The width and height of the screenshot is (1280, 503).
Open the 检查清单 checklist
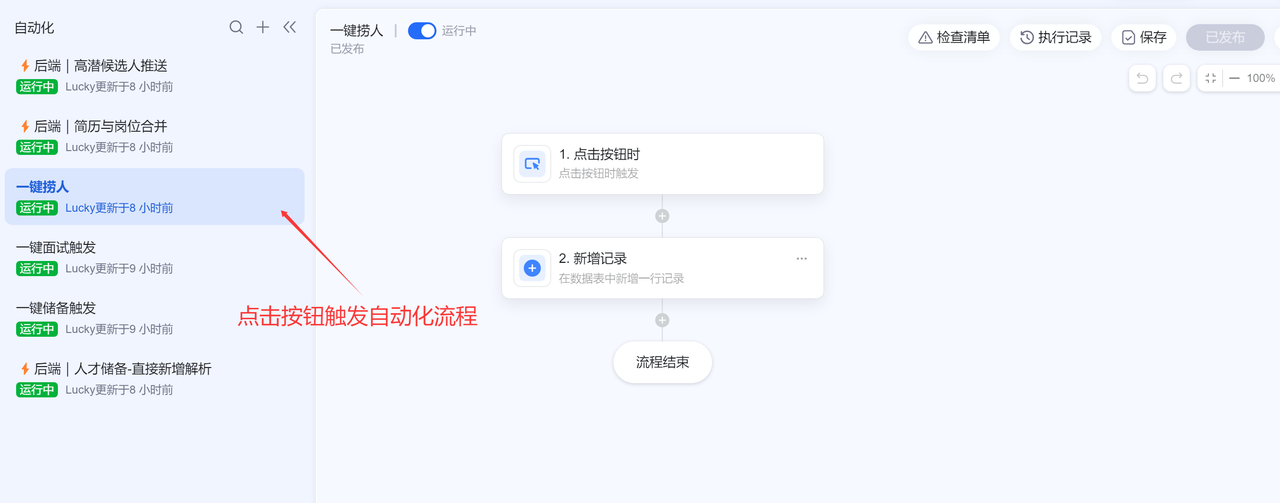click(x=953, y=38)
